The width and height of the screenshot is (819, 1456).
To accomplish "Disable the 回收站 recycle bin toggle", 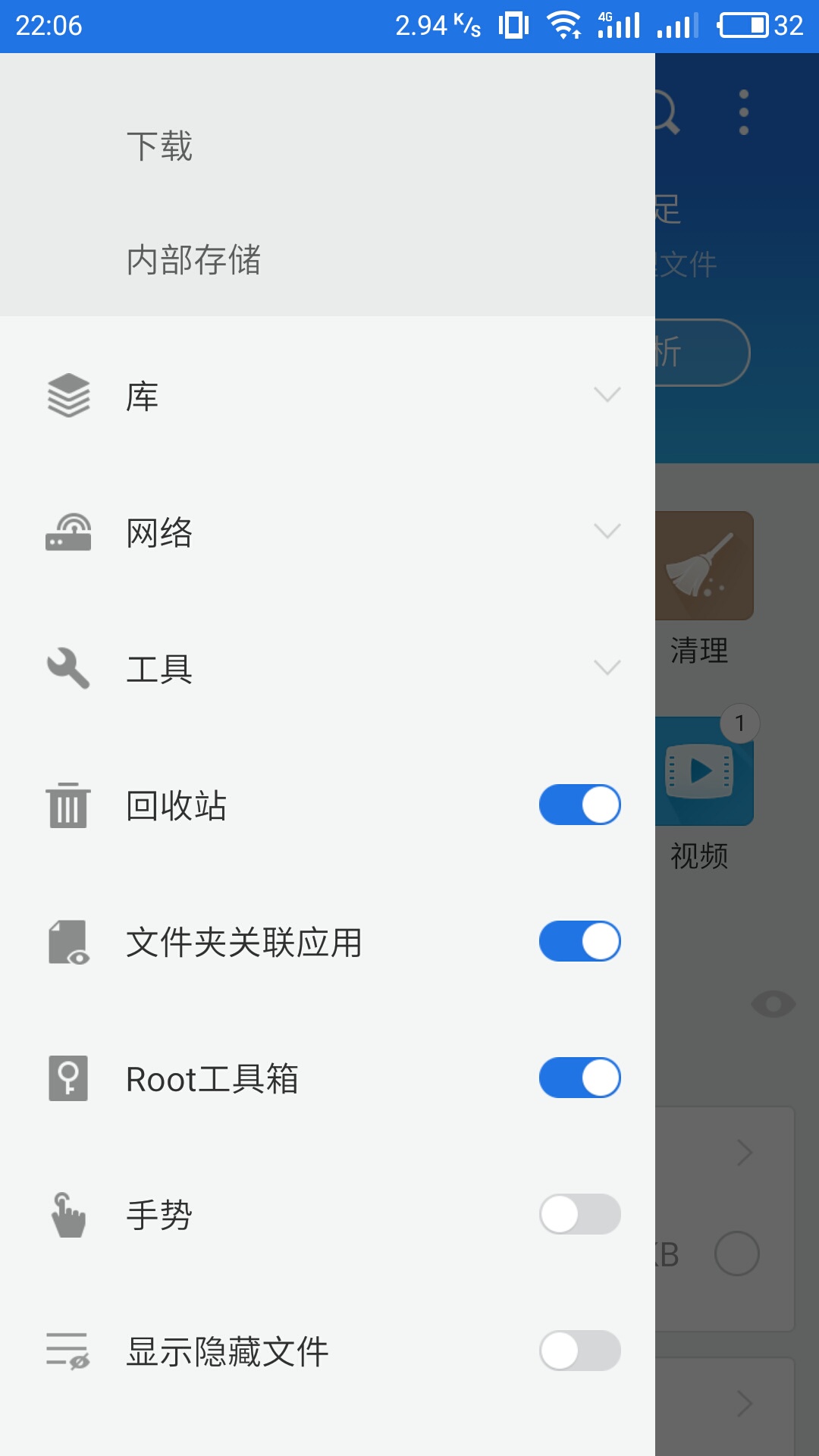I will (x=579, y=806).
